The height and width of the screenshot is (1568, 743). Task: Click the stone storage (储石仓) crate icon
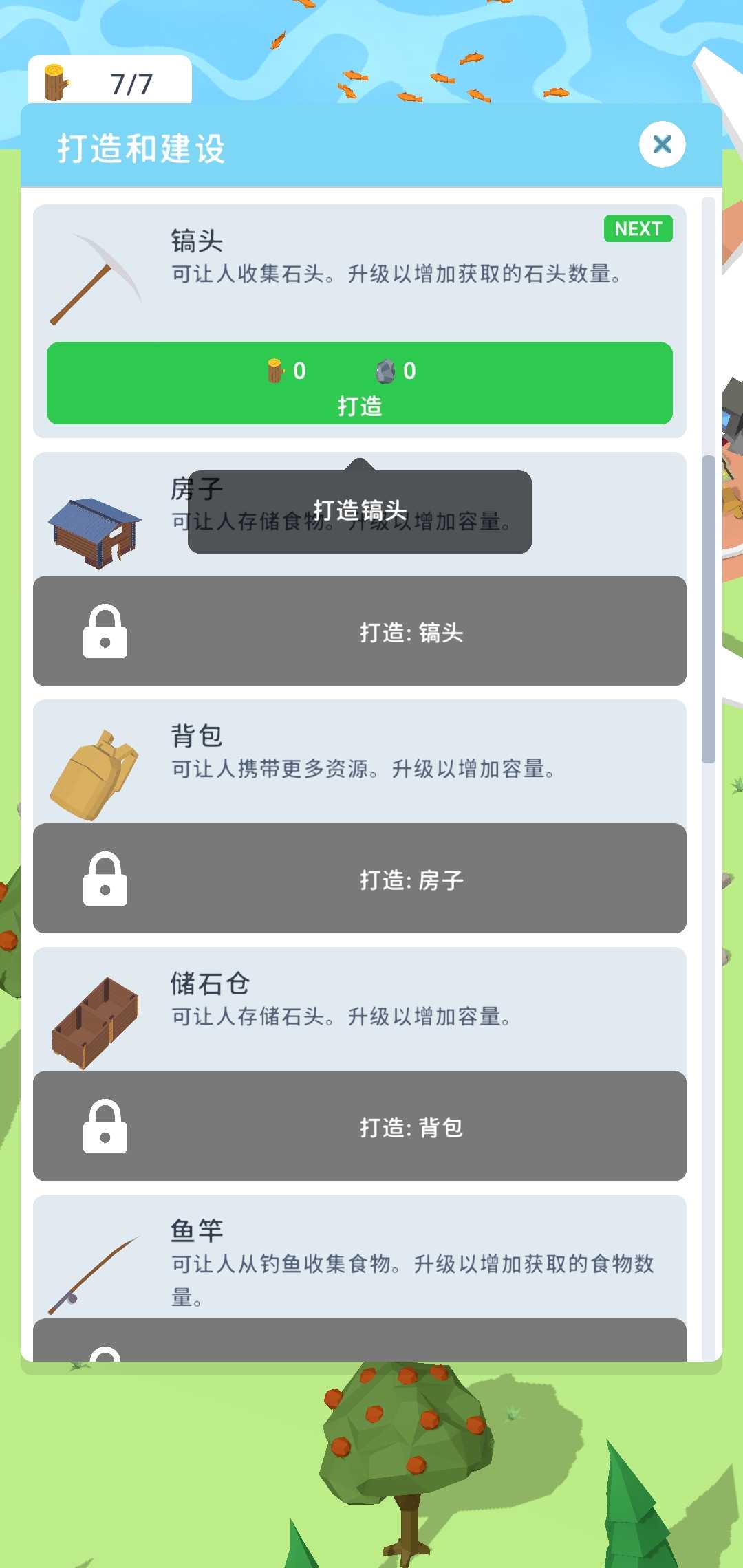click(96, 1021)
